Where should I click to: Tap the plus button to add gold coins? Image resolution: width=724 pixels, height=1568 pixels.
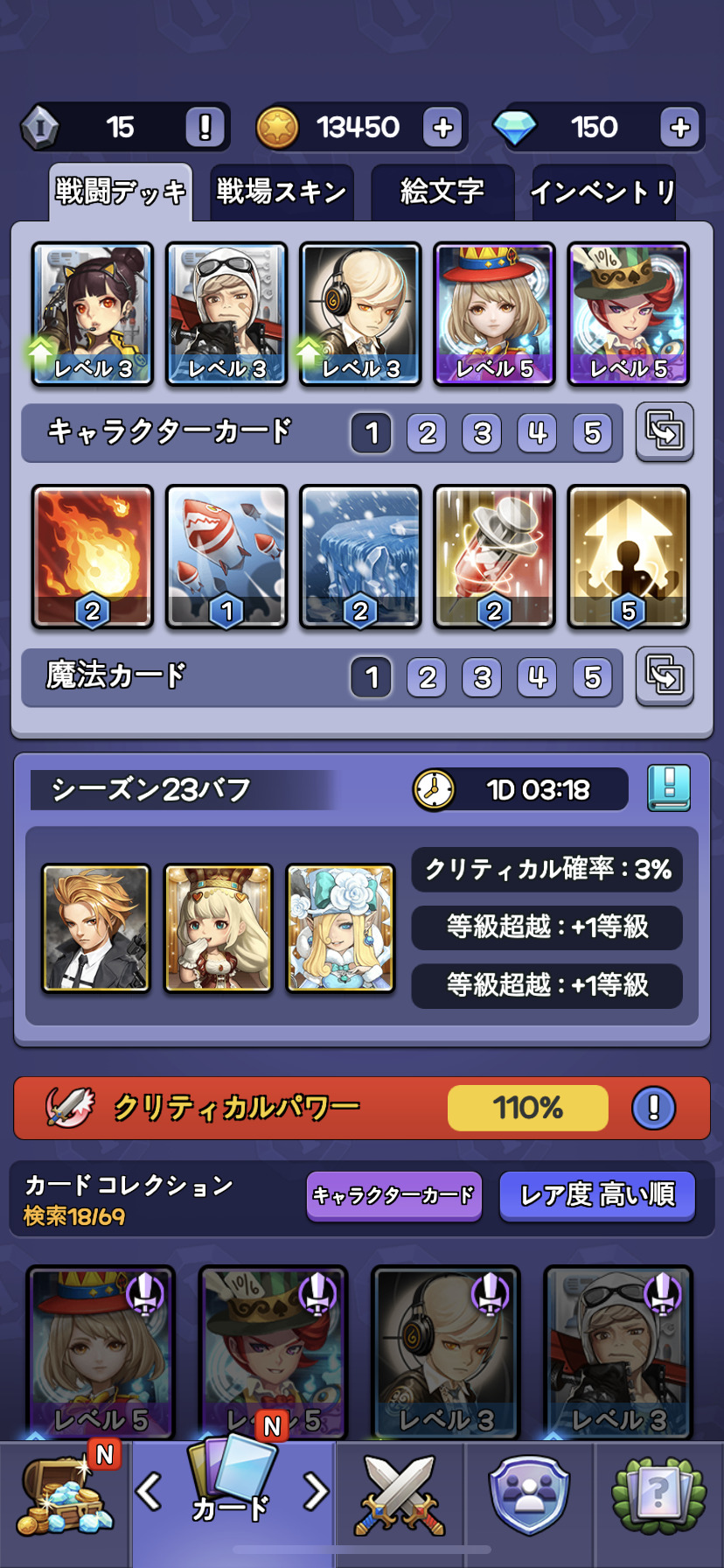pyautogui.click(x=443, y=128)
